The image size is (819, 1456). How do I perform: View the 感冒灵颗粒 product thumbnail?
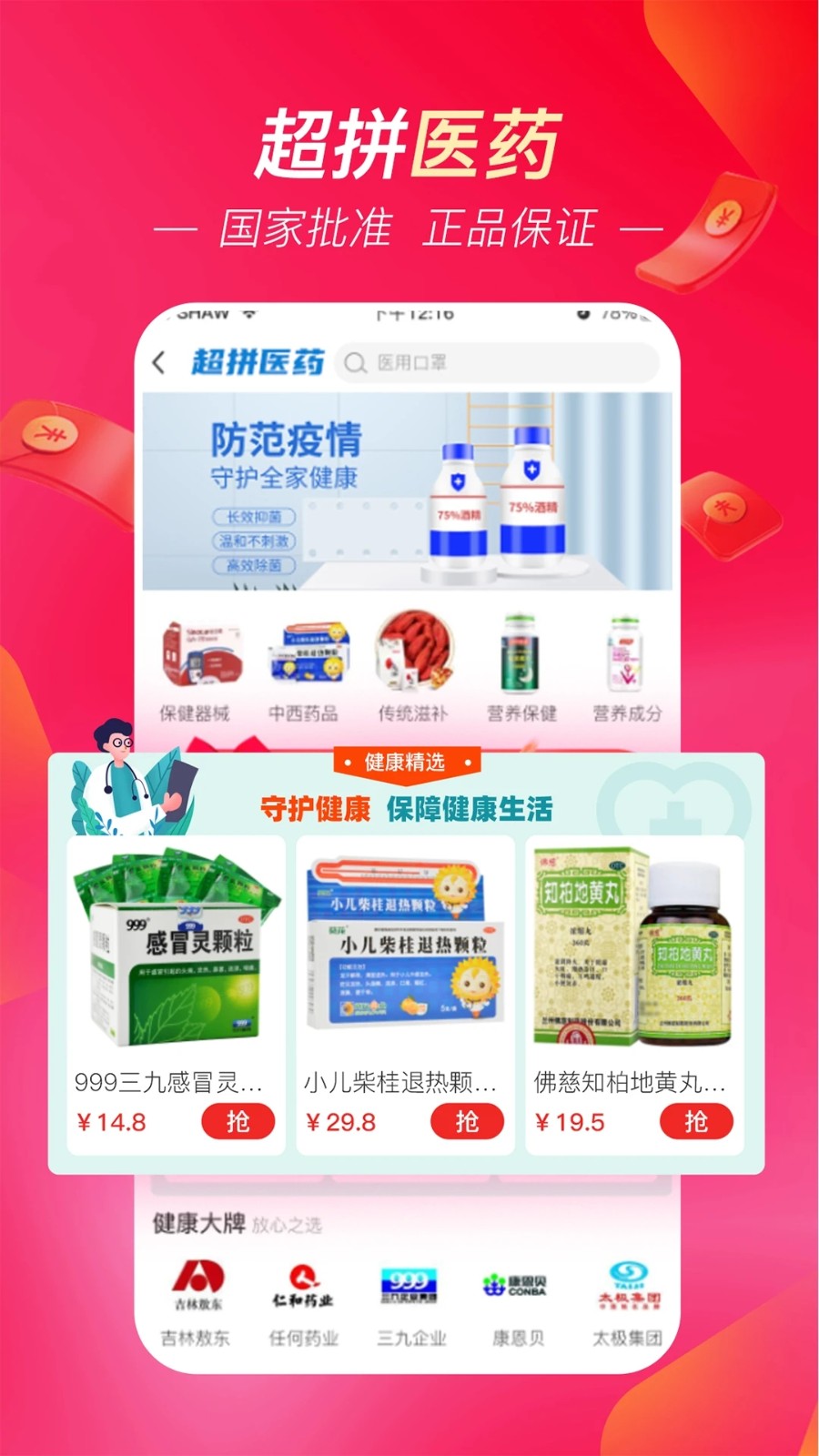[x=175, y=946]
